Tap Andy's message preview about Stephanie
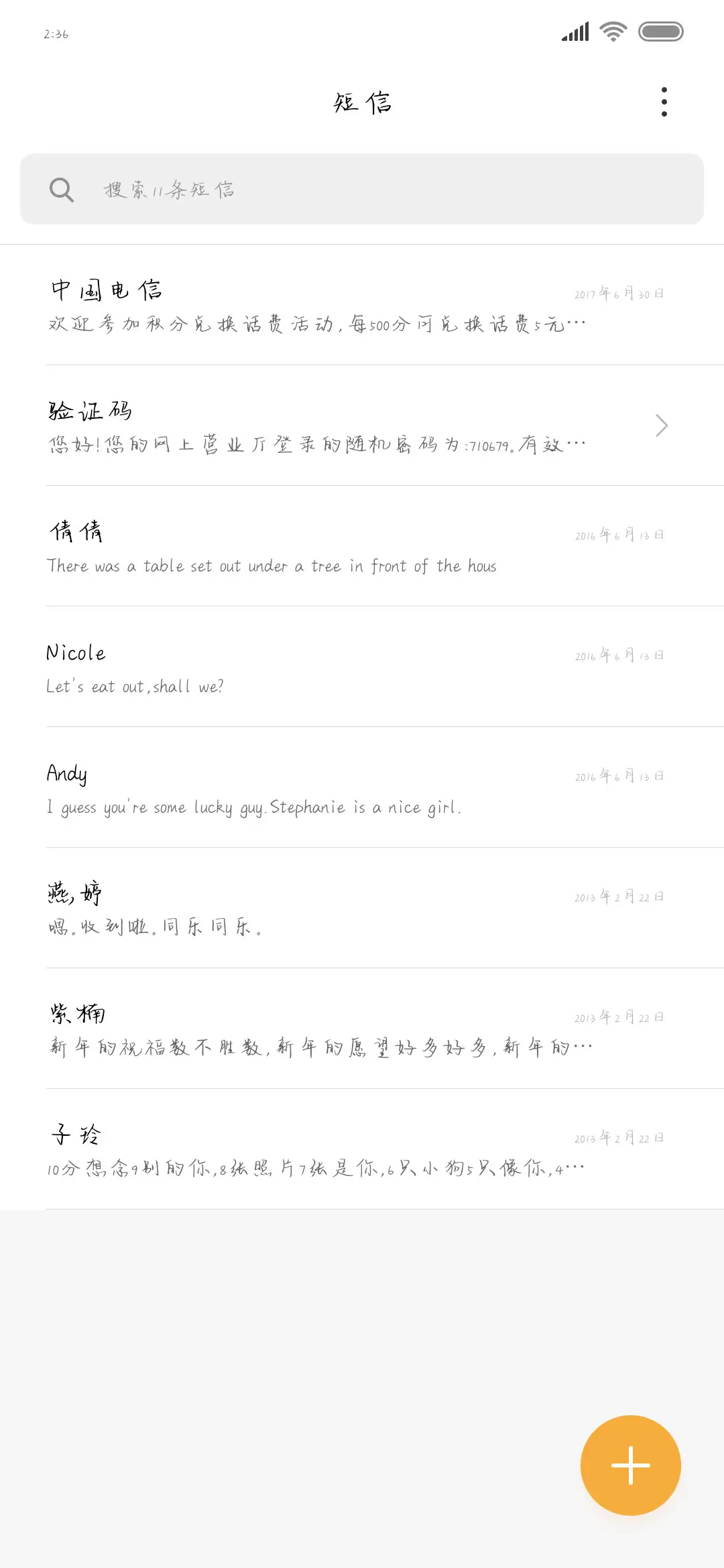The image size is (724, 1568). pyautogui.click(x=253, y=807)
